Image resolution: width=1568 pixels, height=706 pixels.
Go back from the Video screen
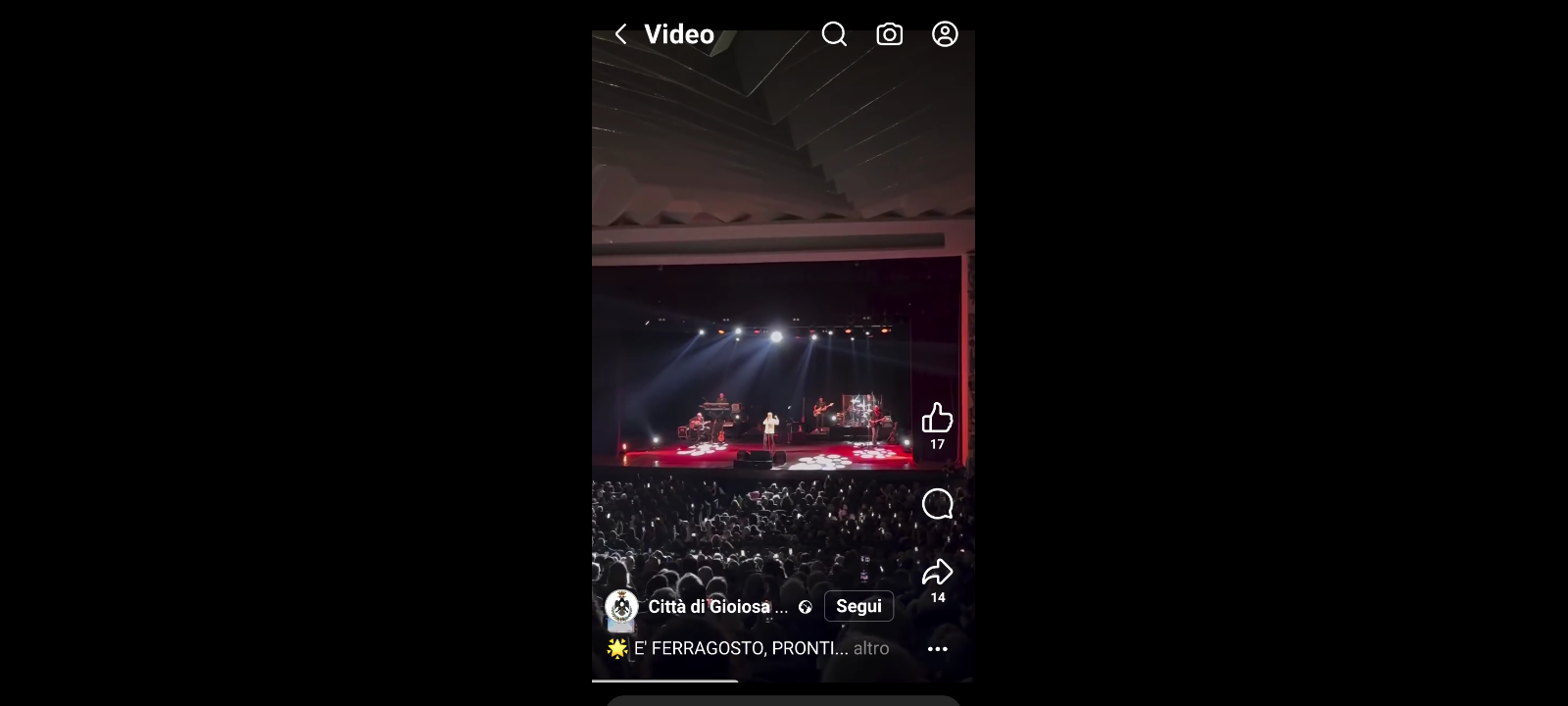tap(620, 34)
